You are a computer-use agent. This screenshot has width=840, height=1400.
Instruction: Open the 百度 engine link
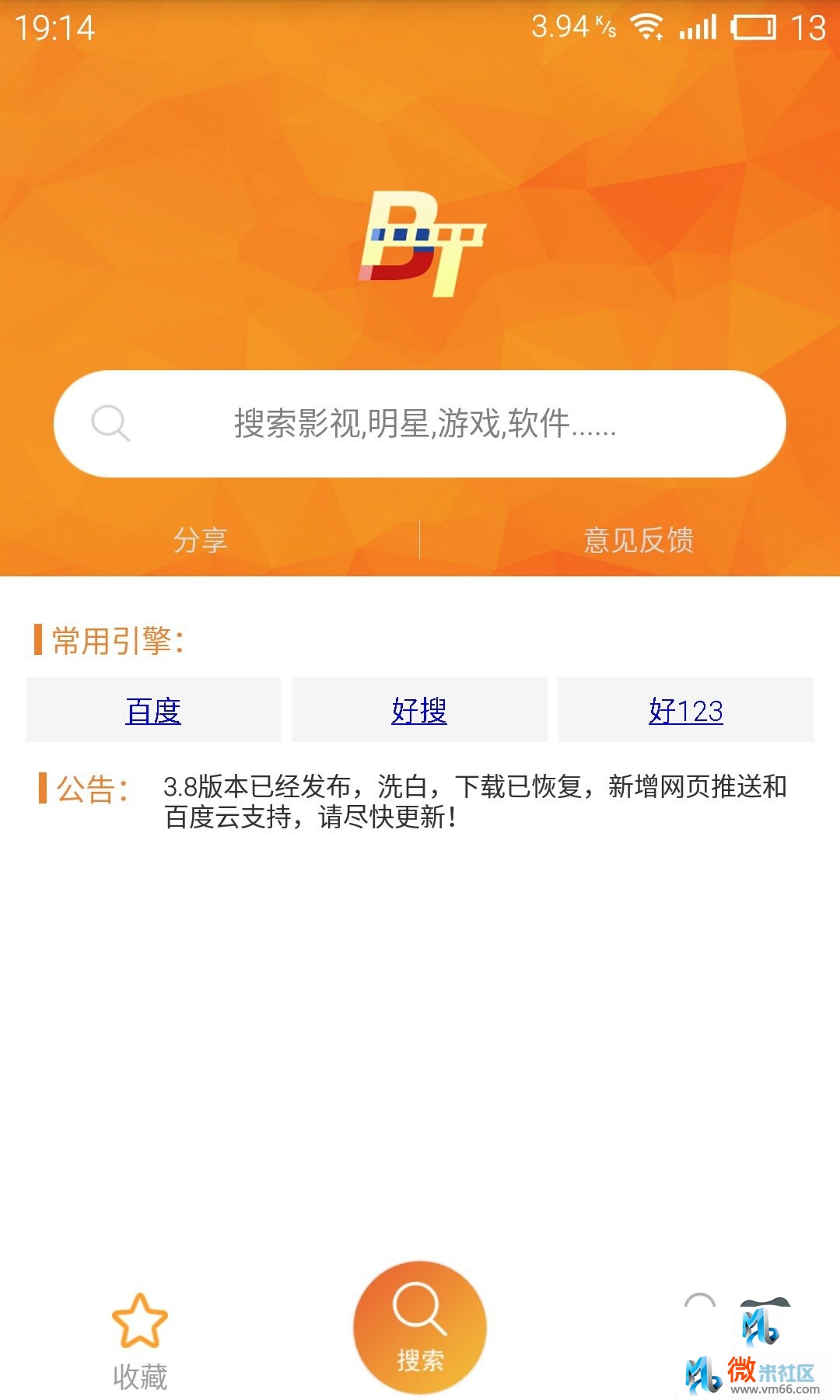click(x=153, y=710)
